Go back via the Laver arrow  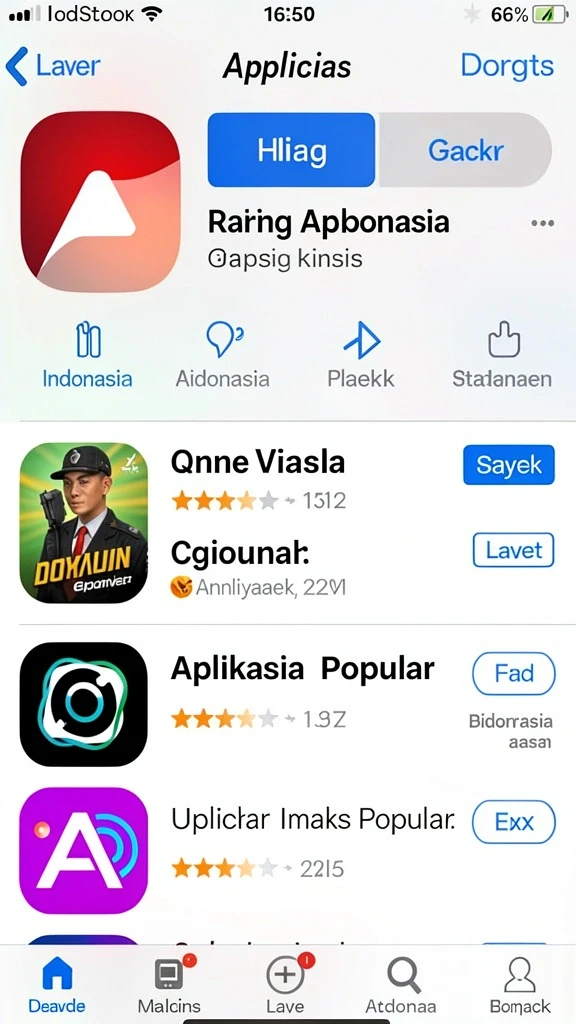(52, 66)
